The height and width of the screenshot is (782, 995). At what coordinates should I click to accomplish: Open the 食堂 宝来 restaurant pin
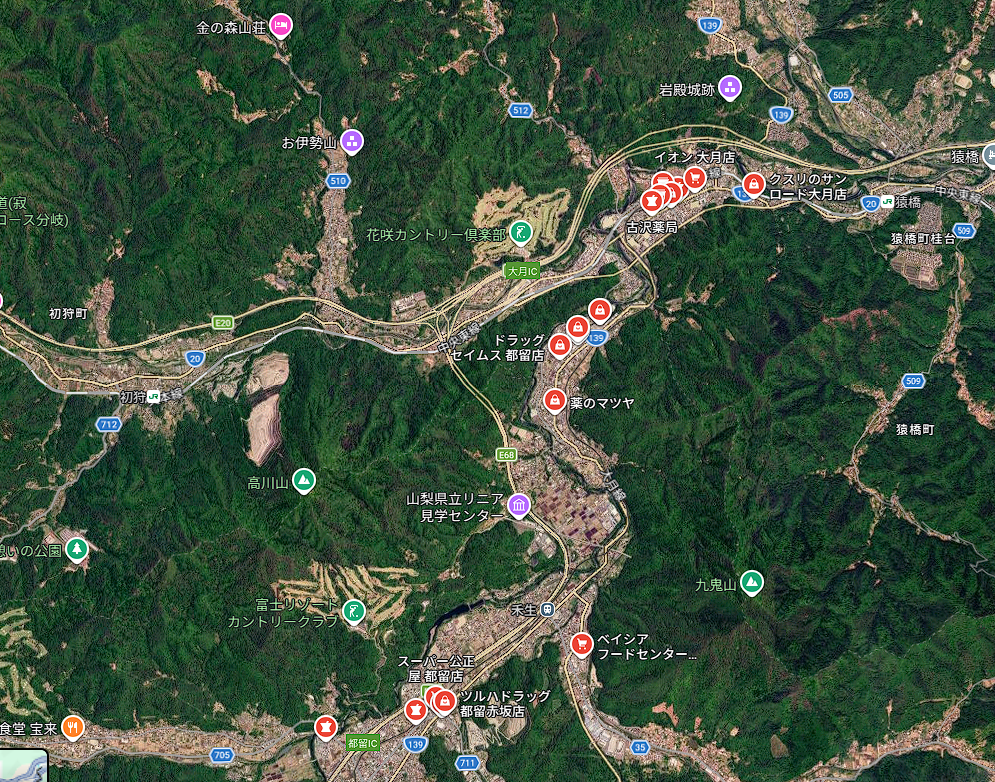pyautogui.click(x=73, y=727)
